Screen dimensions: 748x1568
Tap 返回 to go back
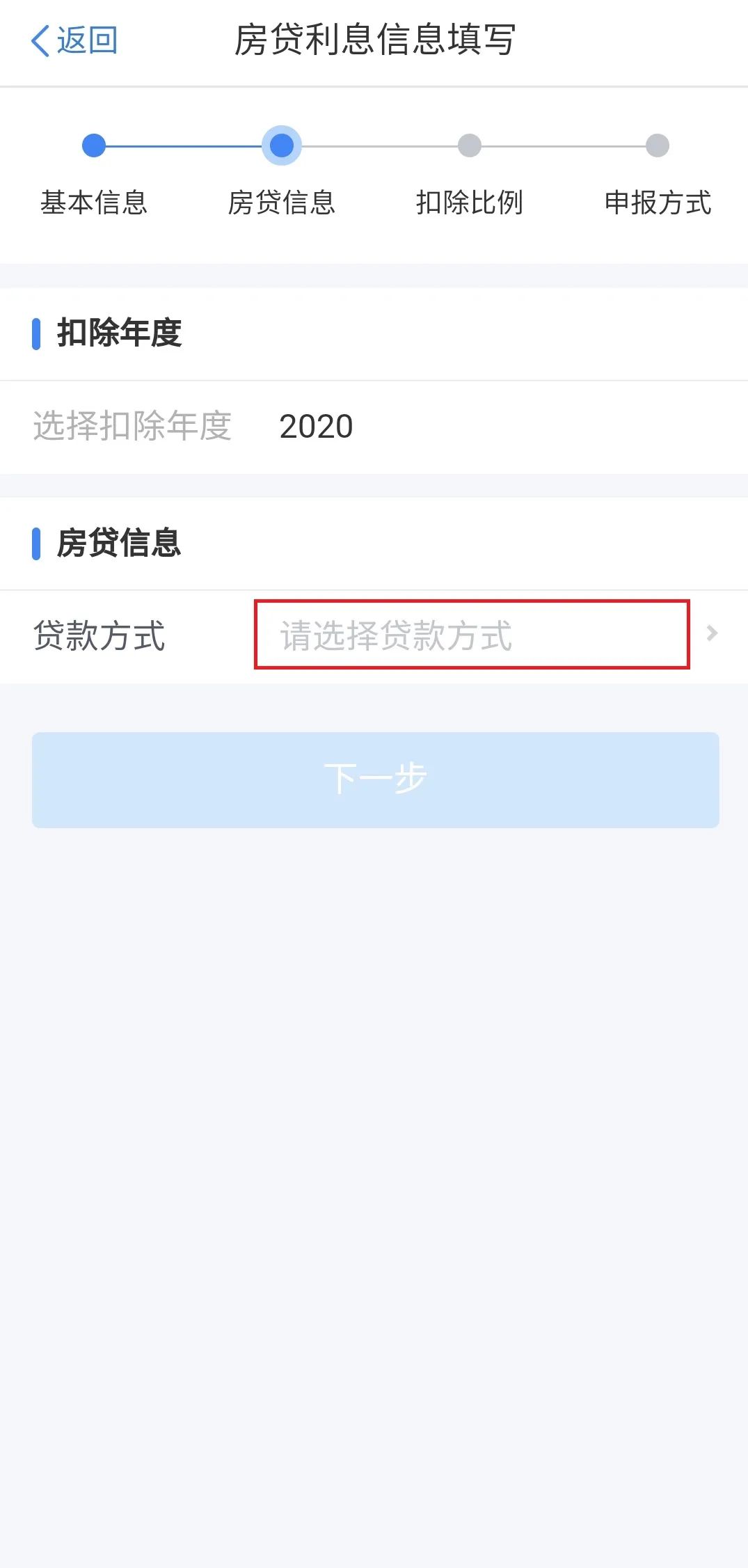click(x=74, y=40)
